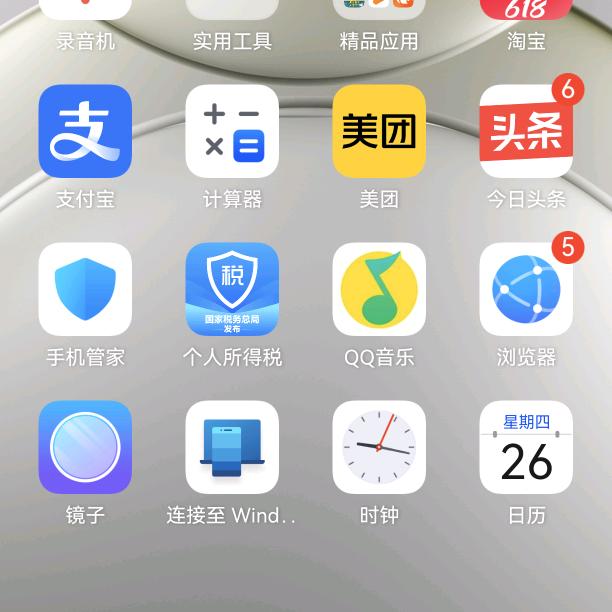Open the 镜子 mirror app

[85, 447]
